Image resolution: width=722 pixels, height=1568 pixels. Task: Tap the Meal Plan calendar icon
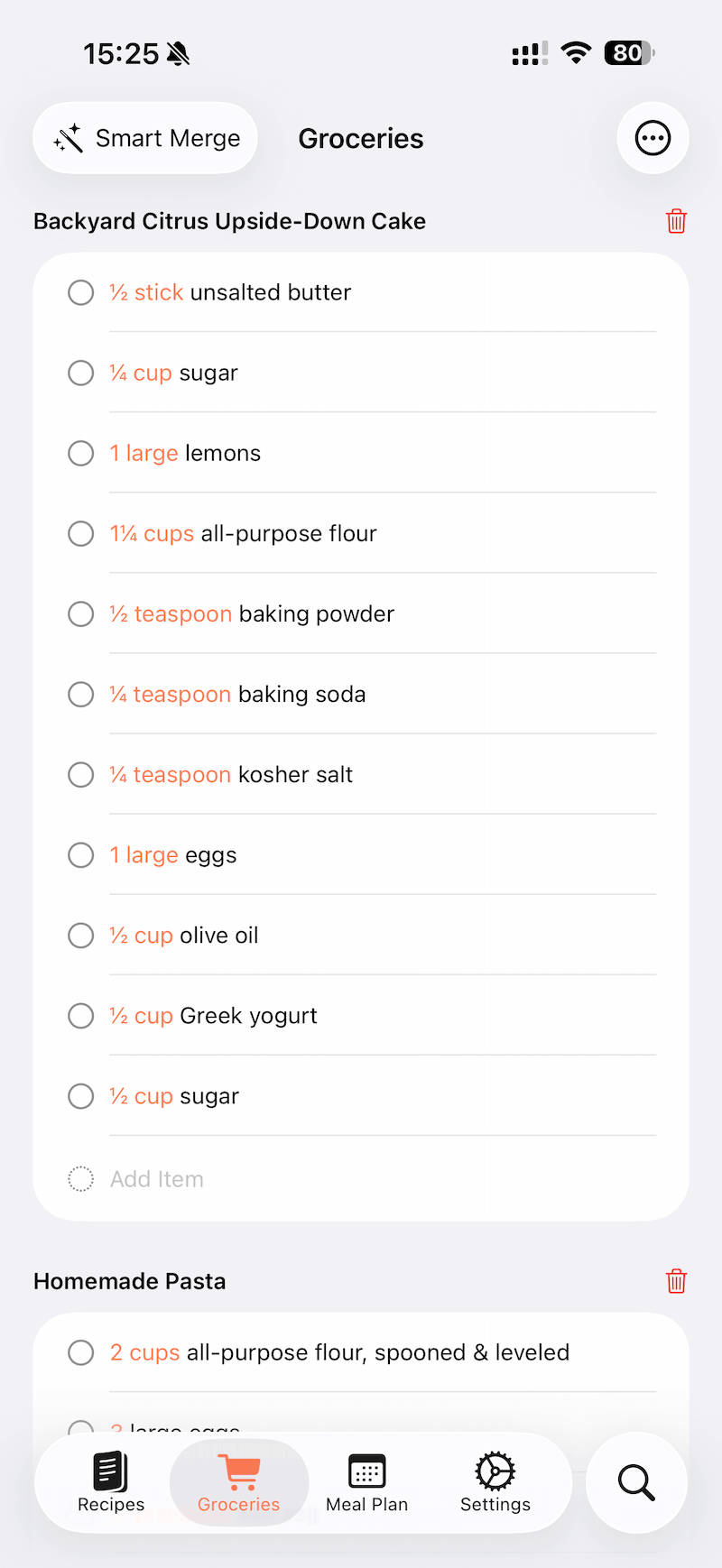[367, 1472]
